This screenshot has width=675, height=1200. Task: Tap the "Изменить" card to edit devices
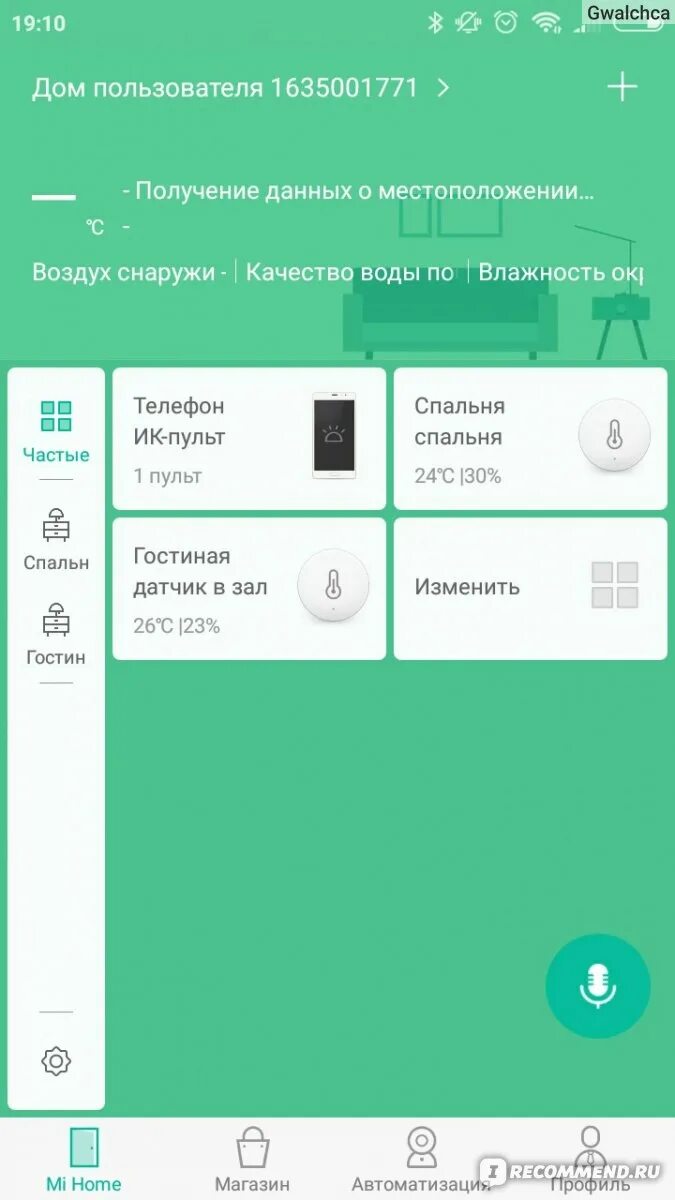[530, 589]
